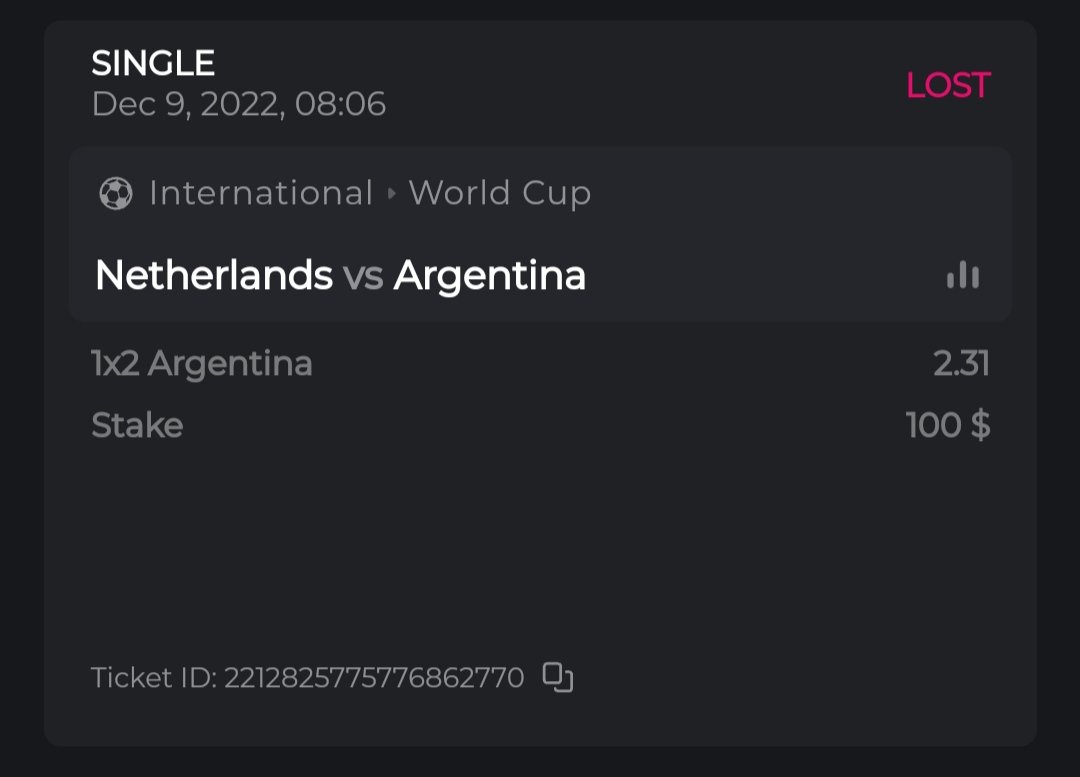Copy the ticket ID
Viewport: 1080px width, 777px height.
(x=558, y=678)
